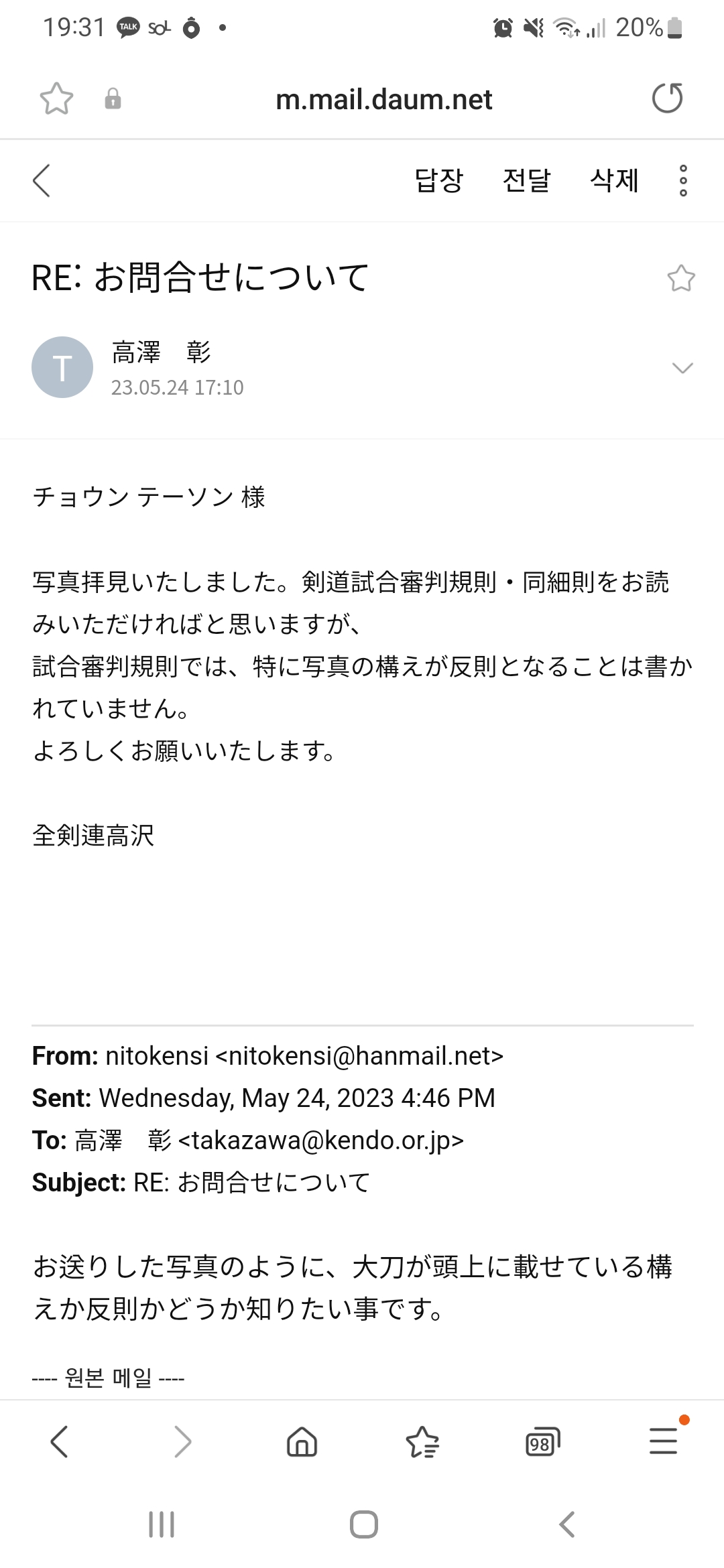The width and height of the screenshot is (724, 1568).
Task: Forward this email with 전달
Action: (x=526, y=181)
